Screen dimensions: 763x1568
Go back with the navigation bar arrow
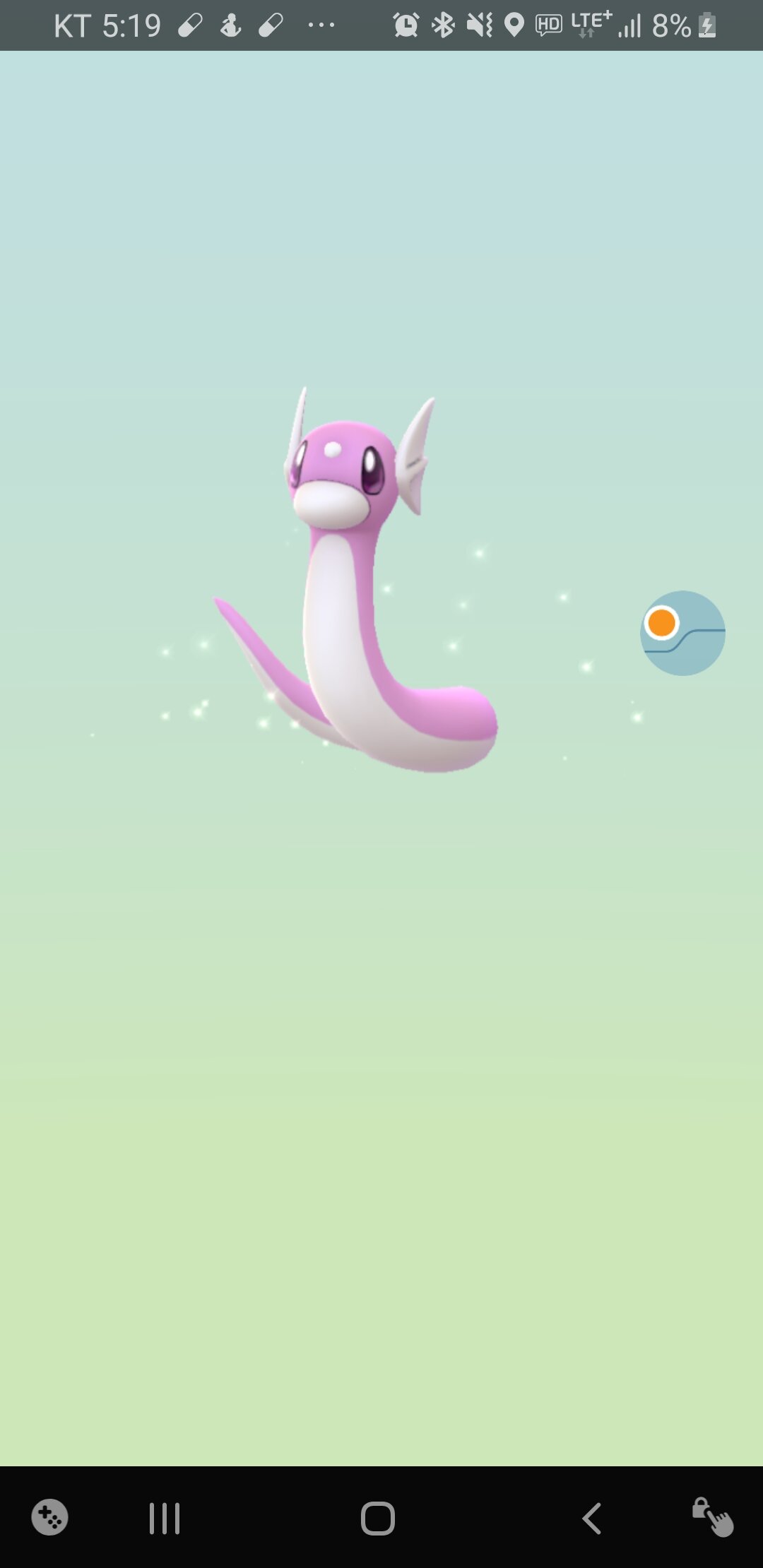[x=592, y=1518]
